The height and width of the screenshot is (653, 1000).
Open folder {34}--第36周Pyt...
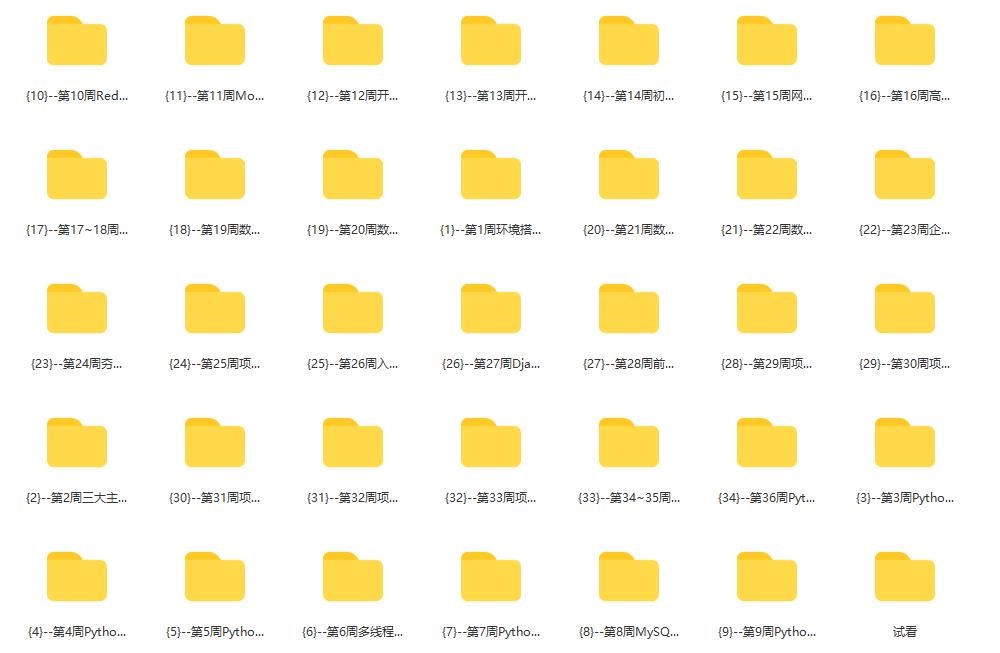click(x=767, y=444)
